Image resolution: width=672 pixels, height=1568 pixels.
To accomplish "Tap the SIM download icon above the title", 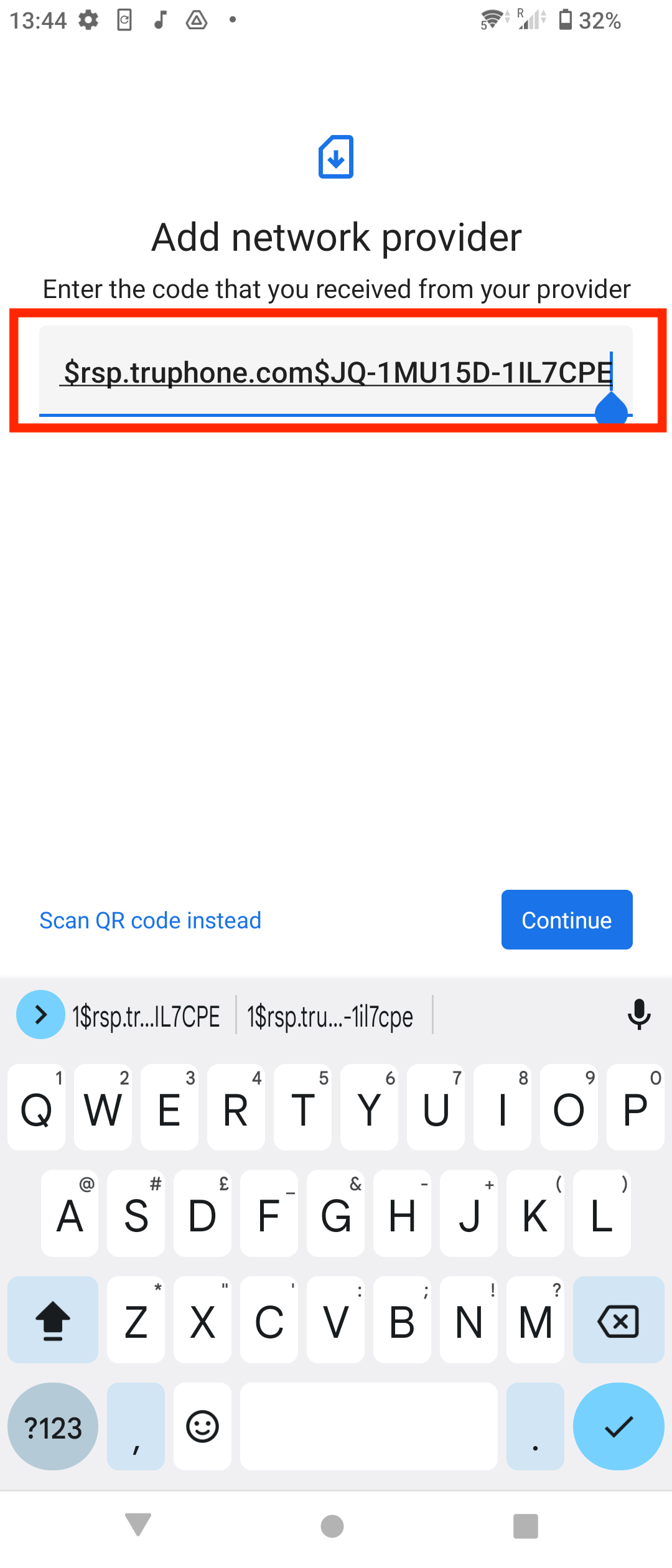I will (x=336, y=157).
